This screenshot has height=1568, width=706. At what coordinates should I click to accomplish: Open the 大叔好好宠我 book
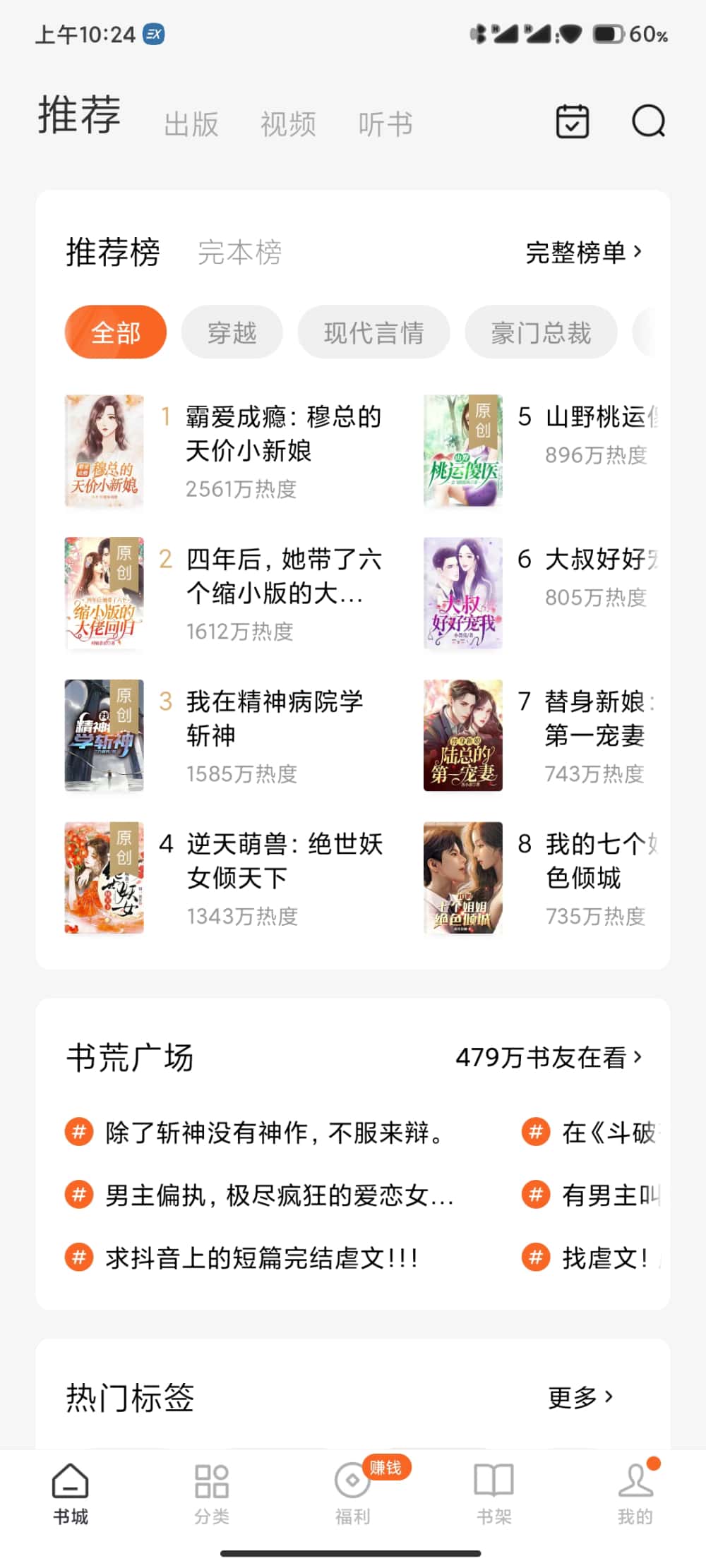click(600, 560)
